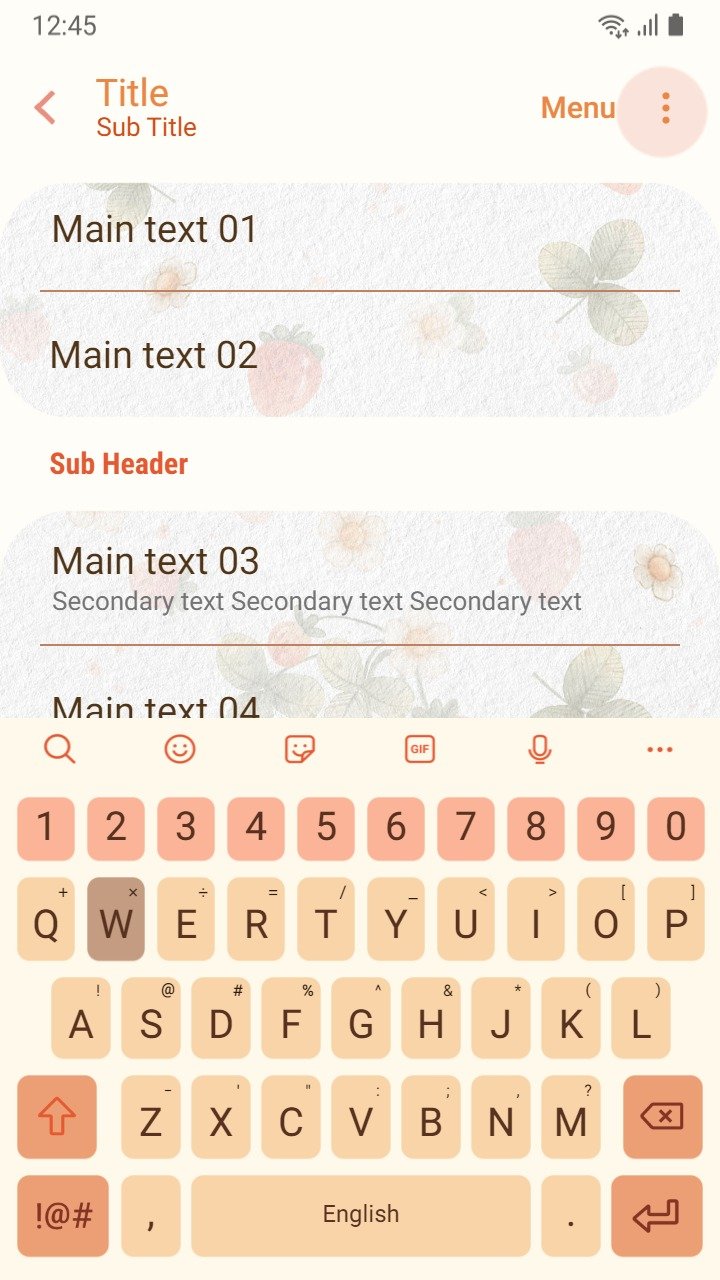Expand more keyboard toolbar options

click(x=660, y=749)
